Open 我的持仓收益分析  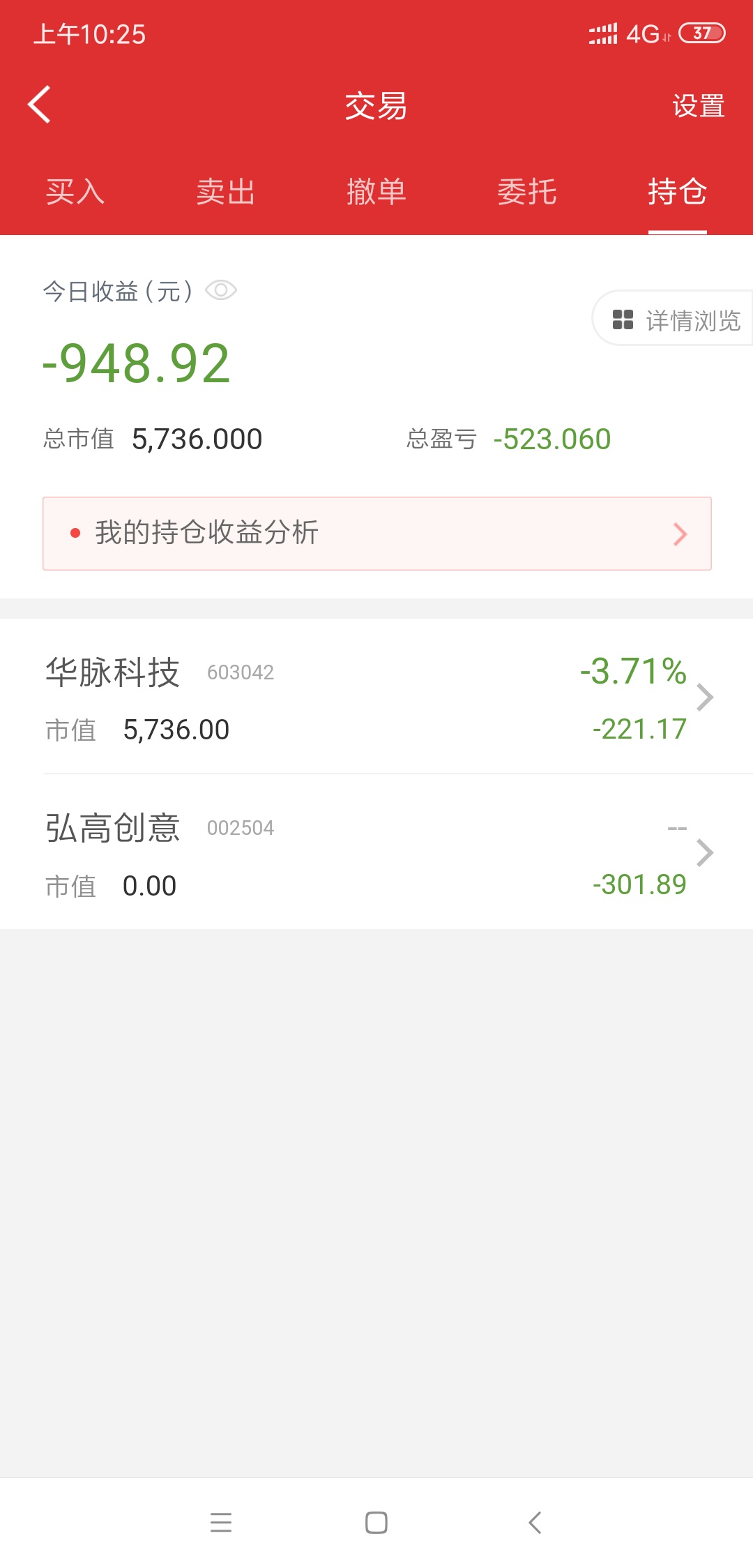[x=377, y=534]
